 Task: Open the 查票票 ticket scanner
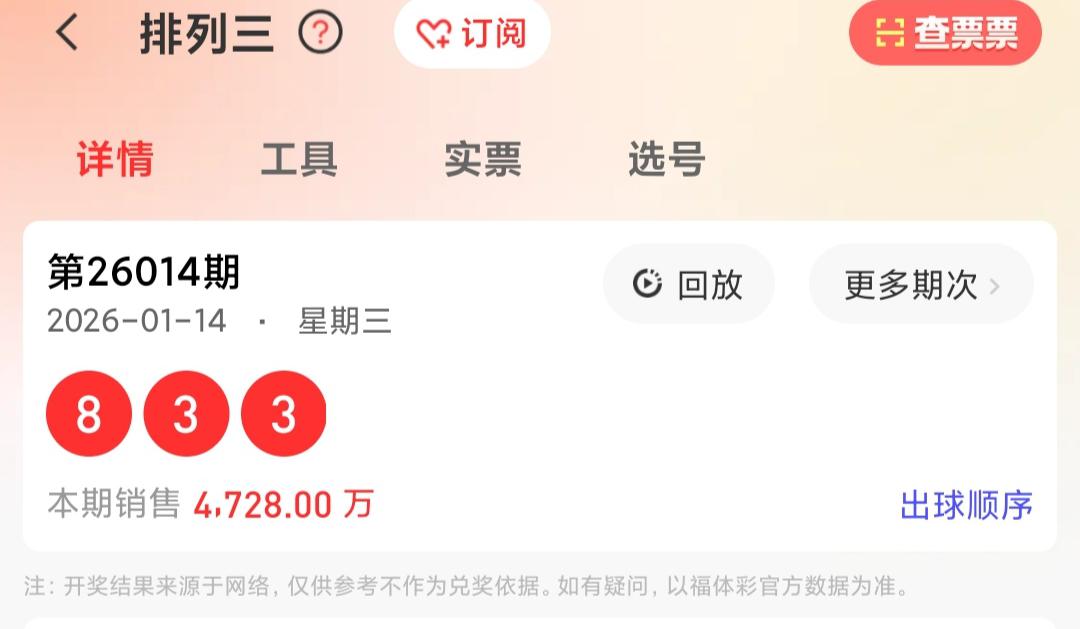click(945, 34)
